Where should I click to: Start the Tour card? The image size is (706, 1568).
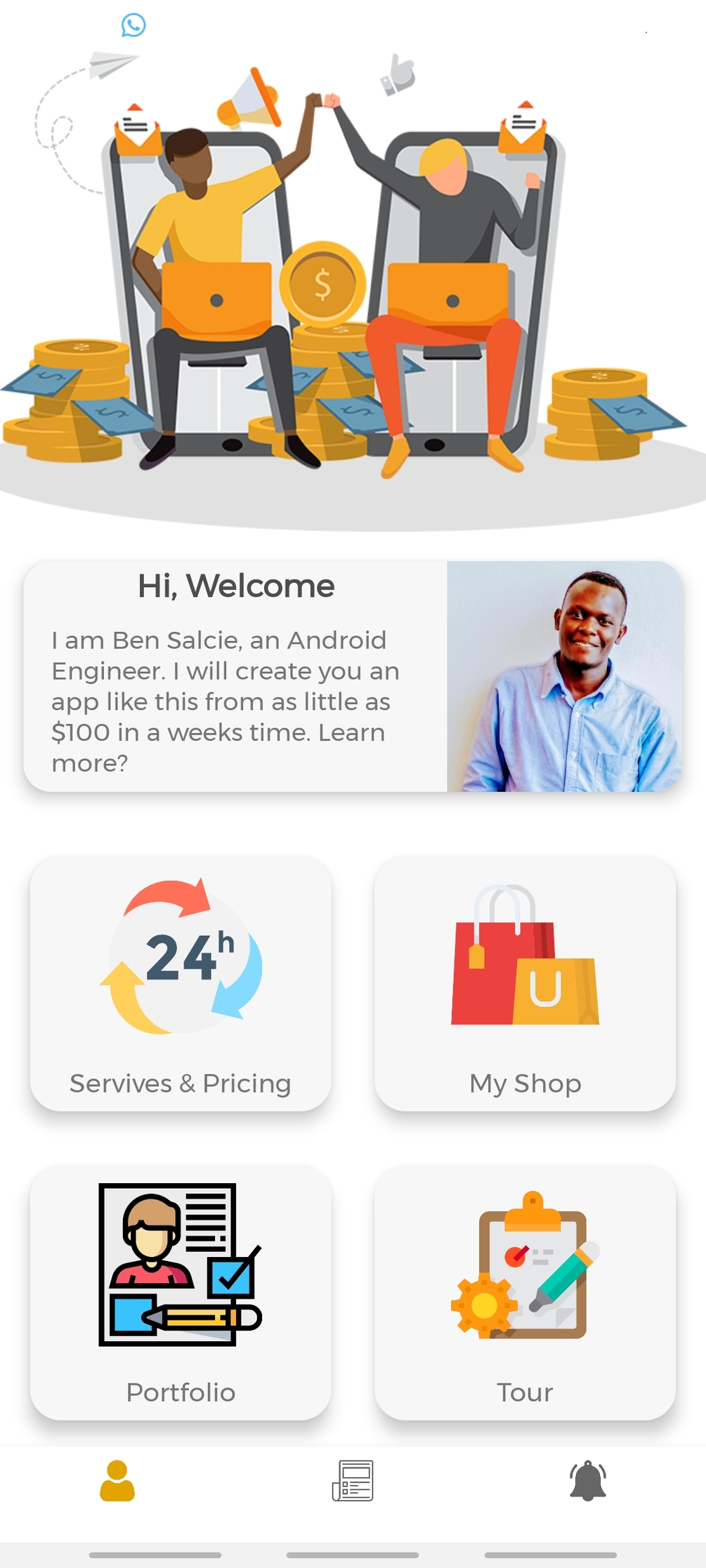click(x=525, y=1292)
